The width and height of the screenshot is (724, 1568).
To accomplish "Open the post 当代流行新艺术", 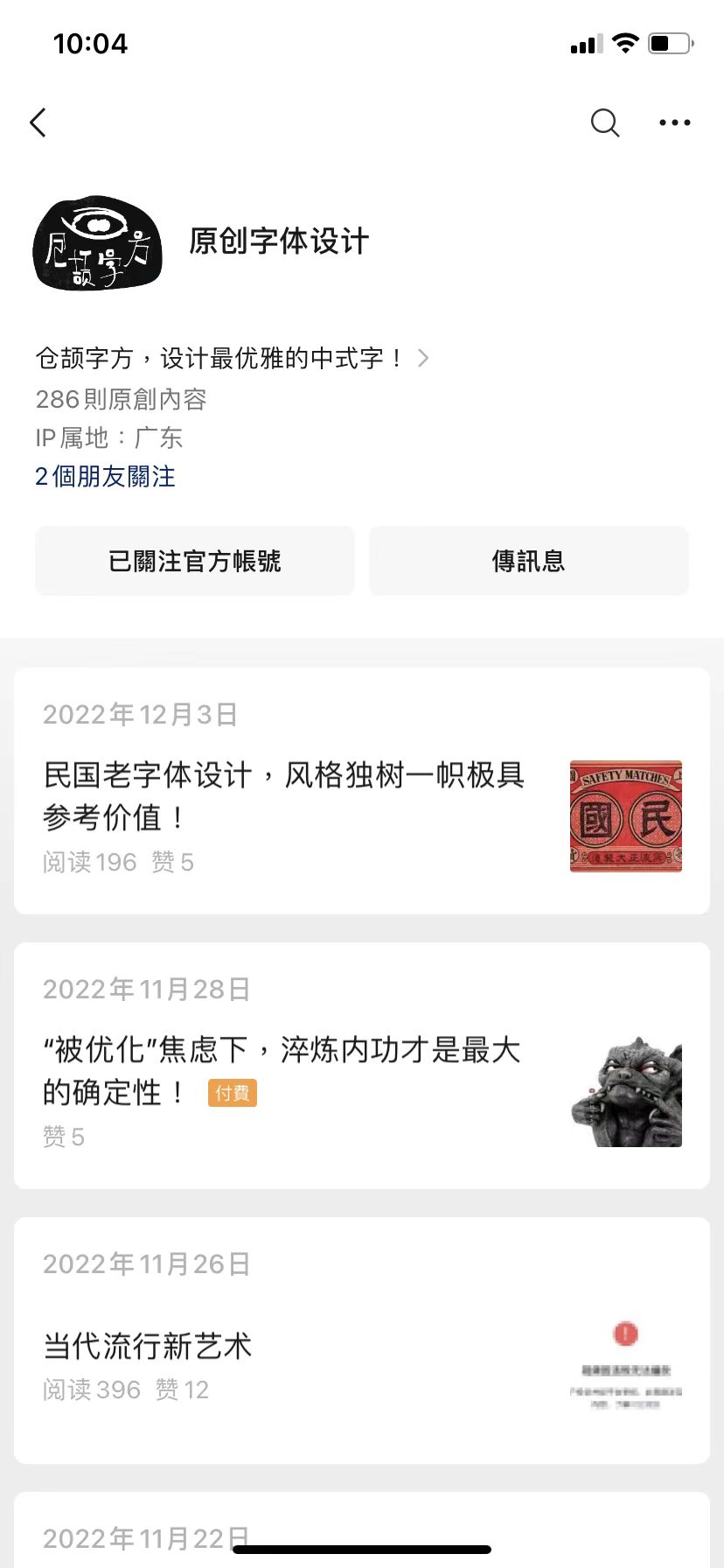I will click(149, 1346).
